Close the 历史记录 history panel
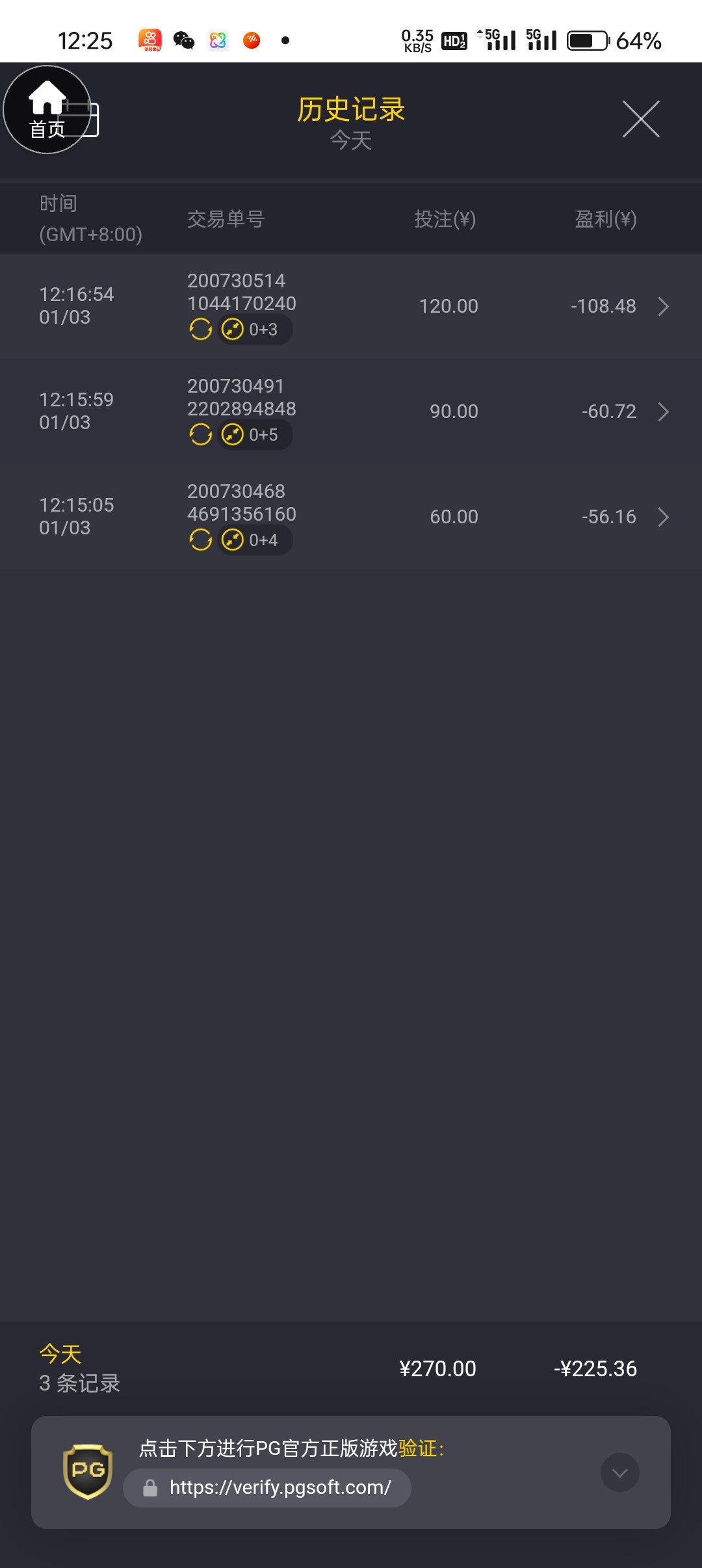The height and width of the screenshot is (1568, 702). tap(640, 119)
